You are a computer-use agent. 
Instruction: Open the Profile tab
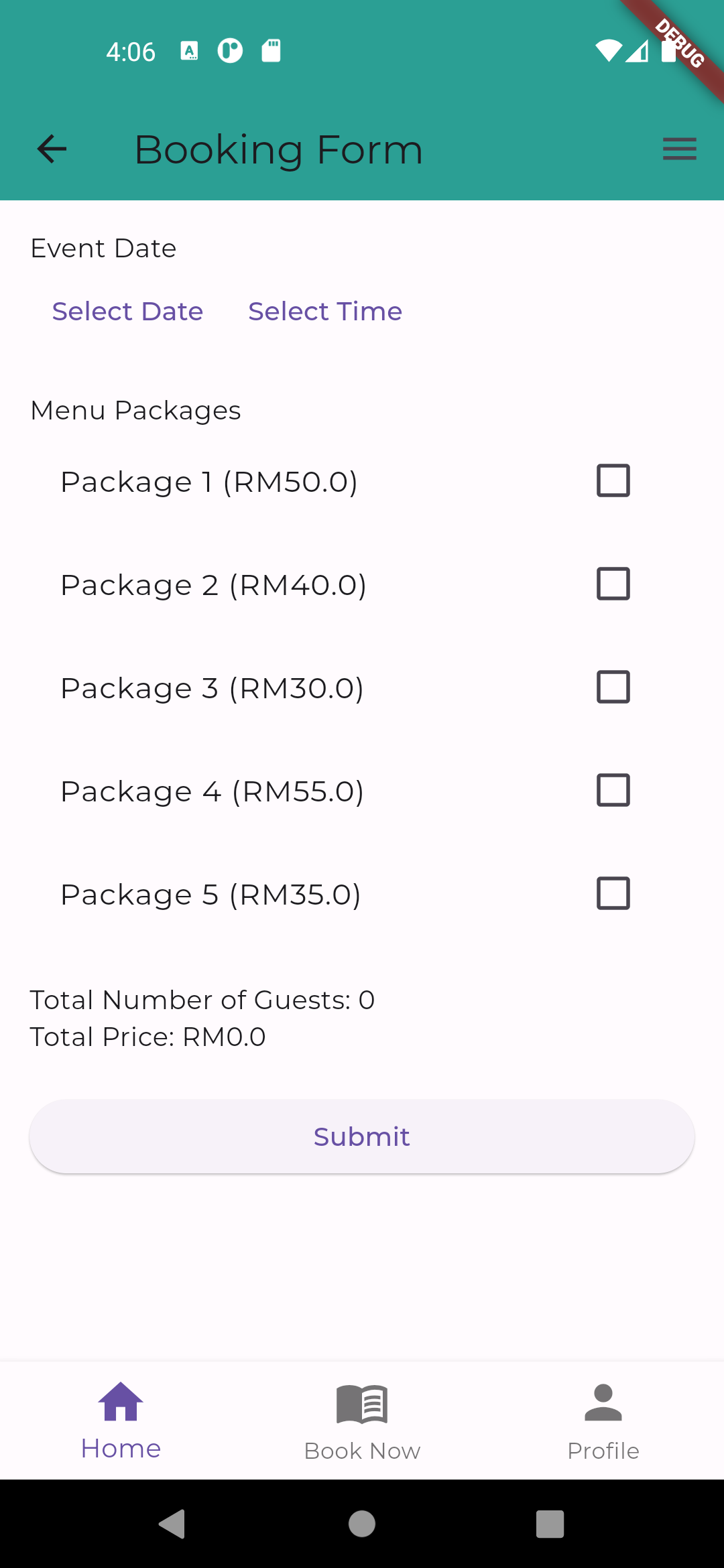(603, 1421)
